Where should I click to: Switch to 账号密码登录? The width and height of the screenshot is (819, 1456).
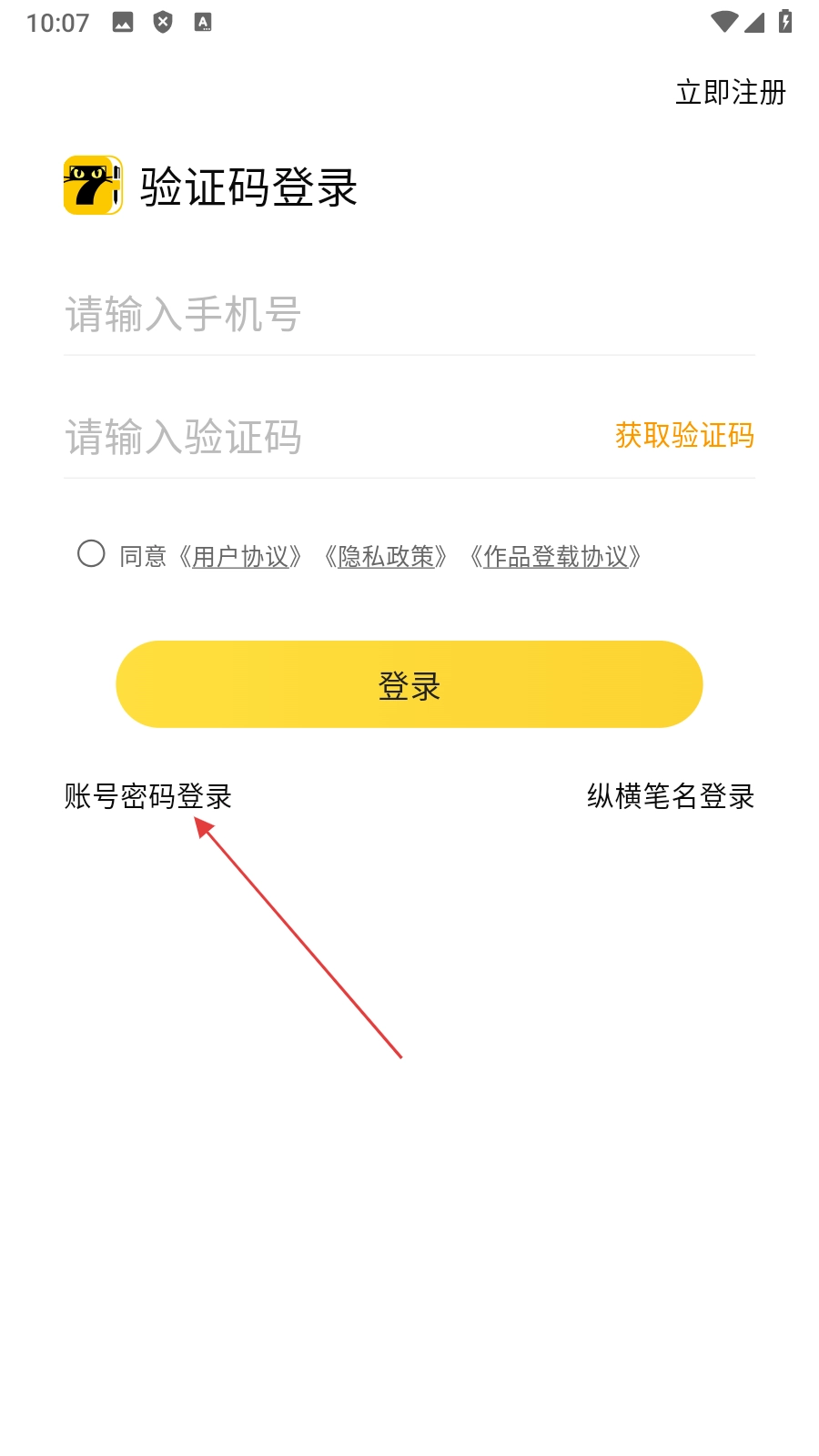coord(148,796)
